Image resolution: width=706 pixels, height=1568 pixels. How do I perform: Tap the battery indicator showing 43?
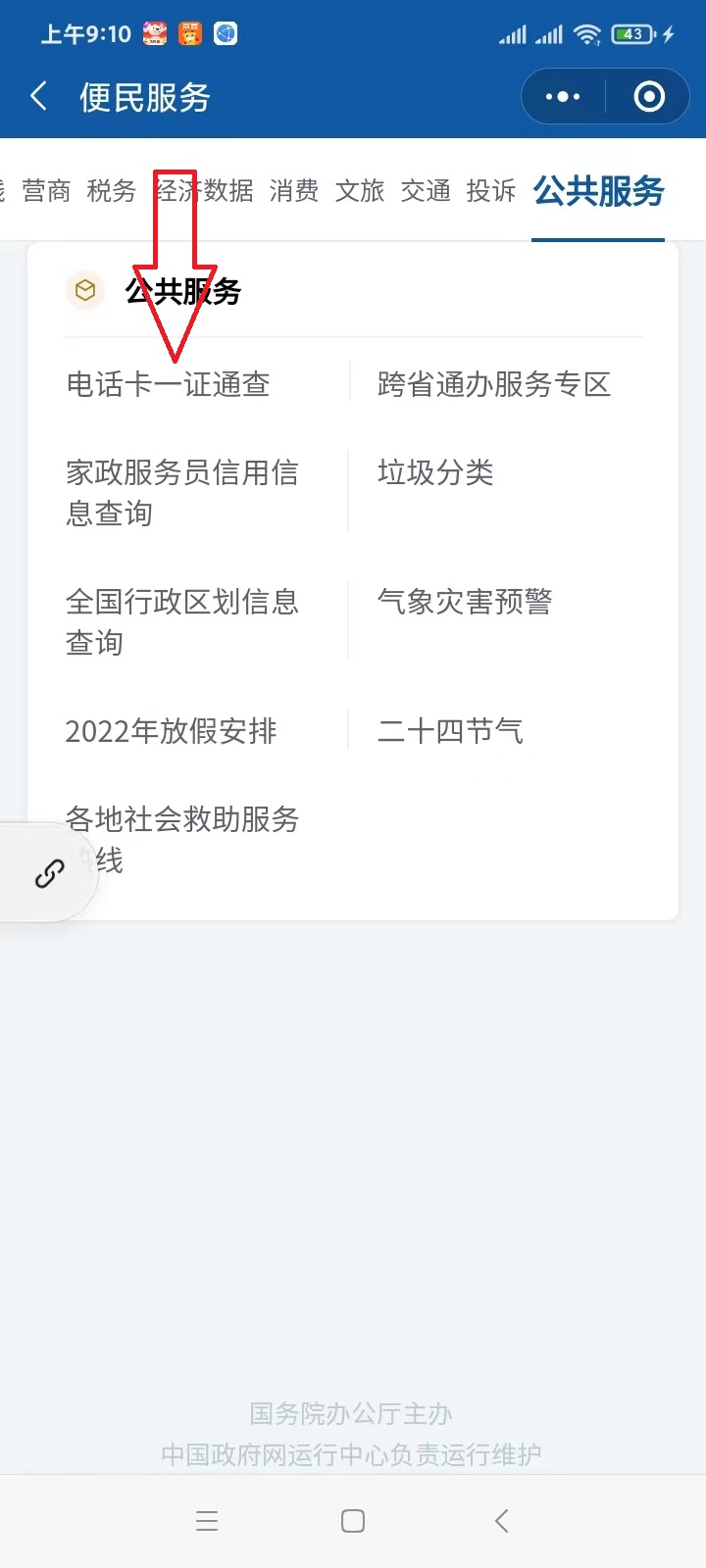(632, 32)
